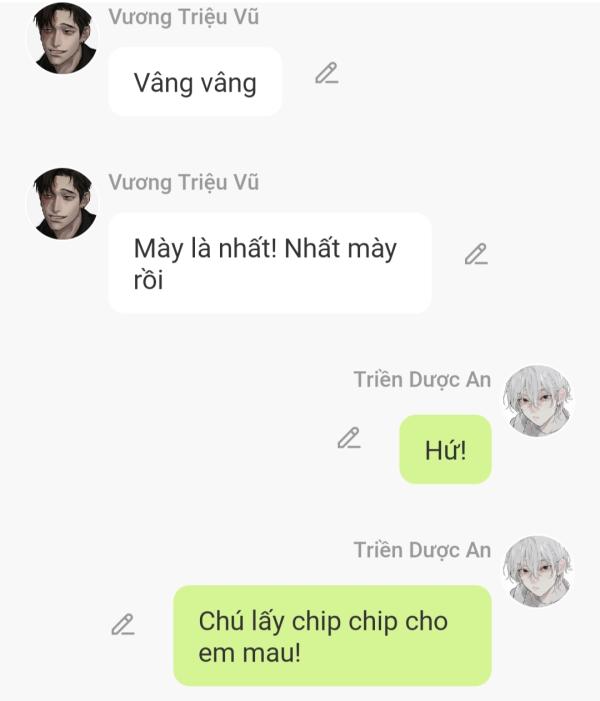Viewport: 600px width, 701px height.
Task: Edit the "Vâng vâng" message
Action: pos(326,73)
